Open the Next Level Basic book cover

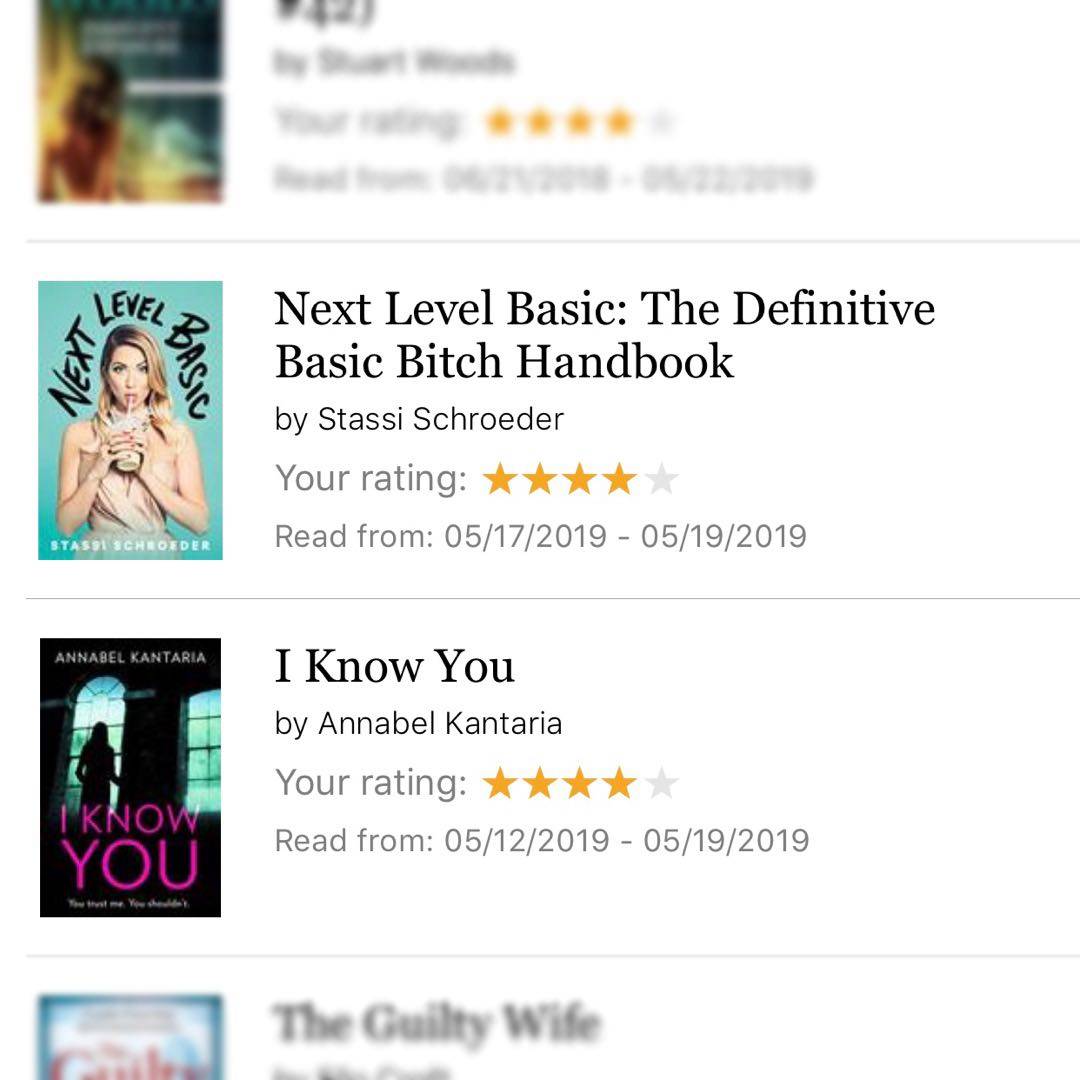(130, 420)
